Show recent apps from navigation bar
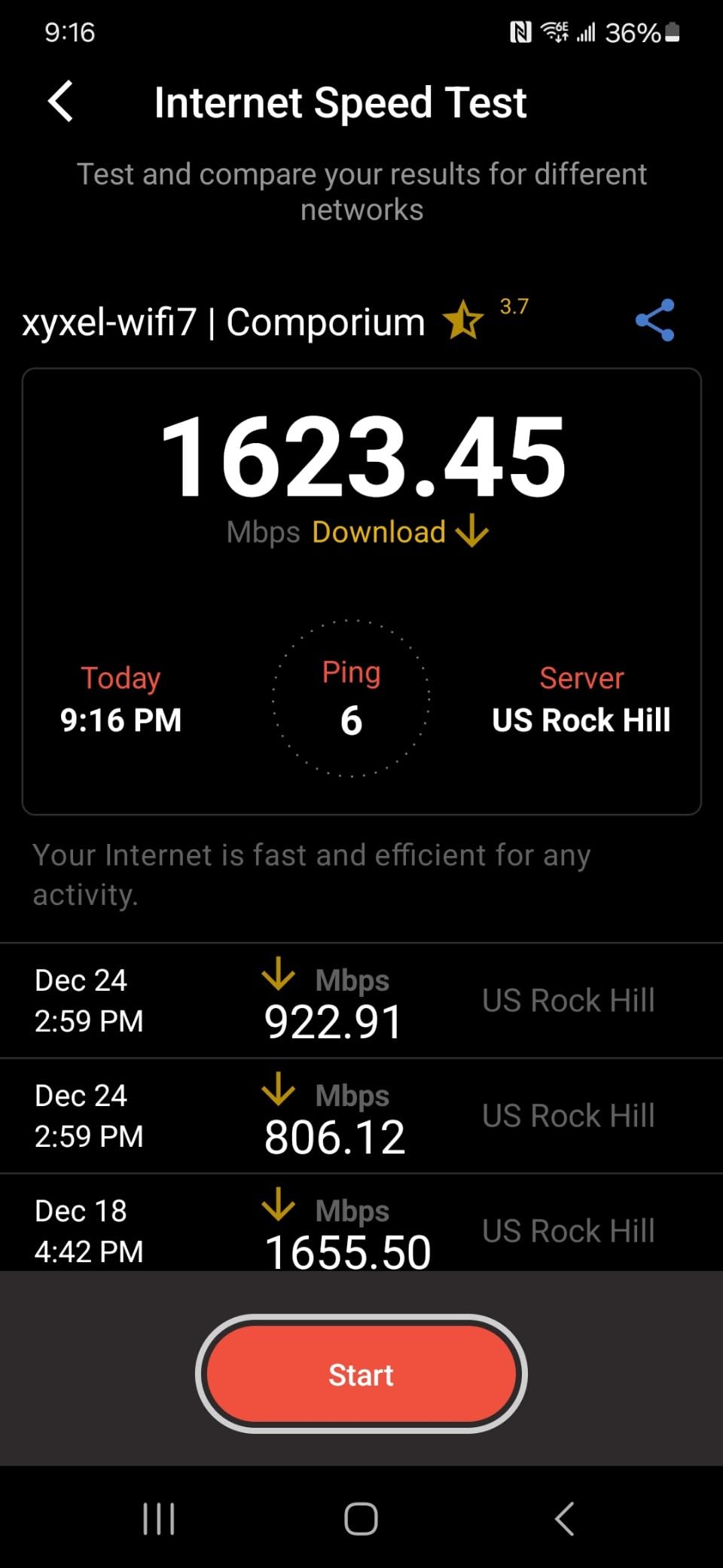Viewport: 723px width, 1568px height. [x=159, y=1518]
